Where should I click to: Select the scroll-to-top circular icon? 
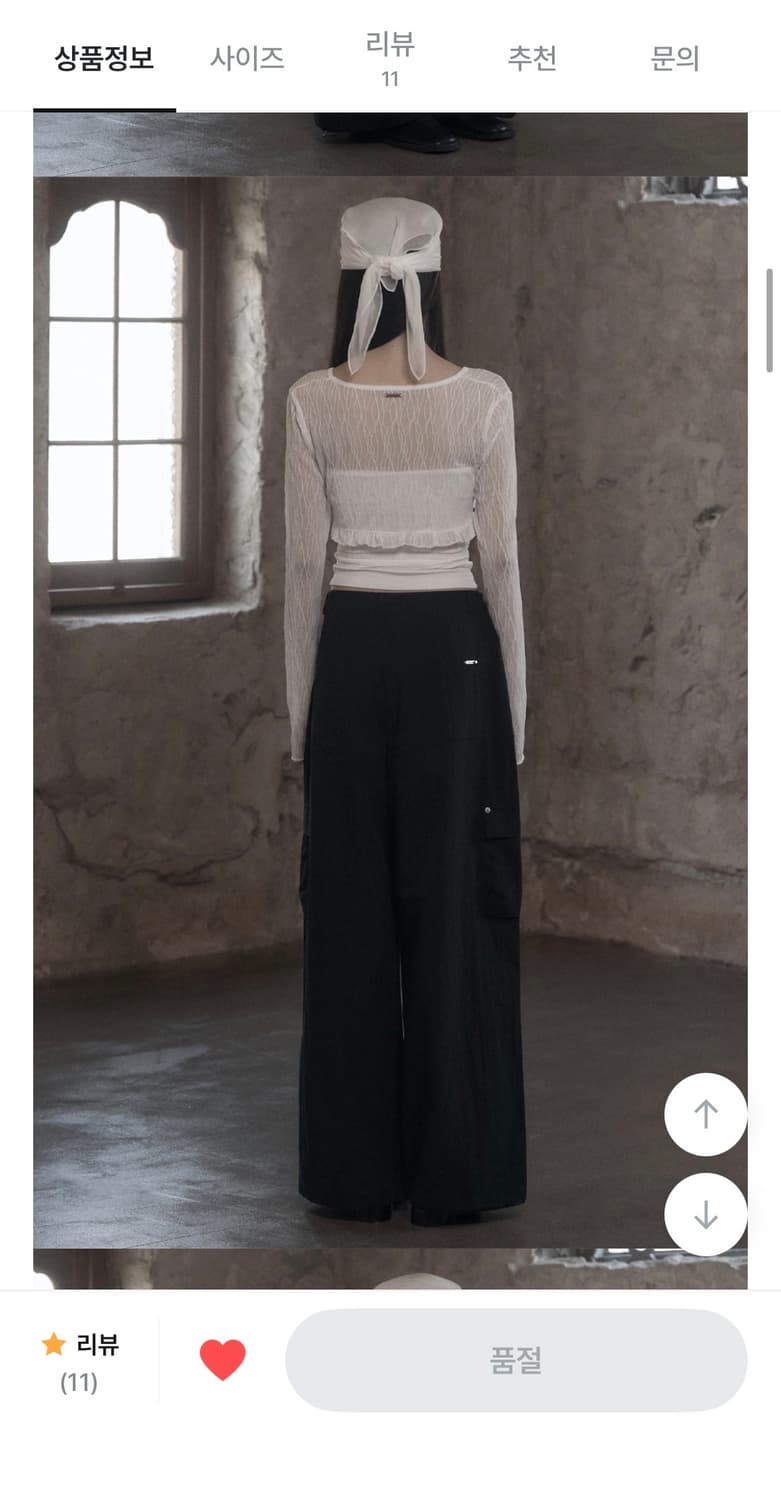[705, 1115]
